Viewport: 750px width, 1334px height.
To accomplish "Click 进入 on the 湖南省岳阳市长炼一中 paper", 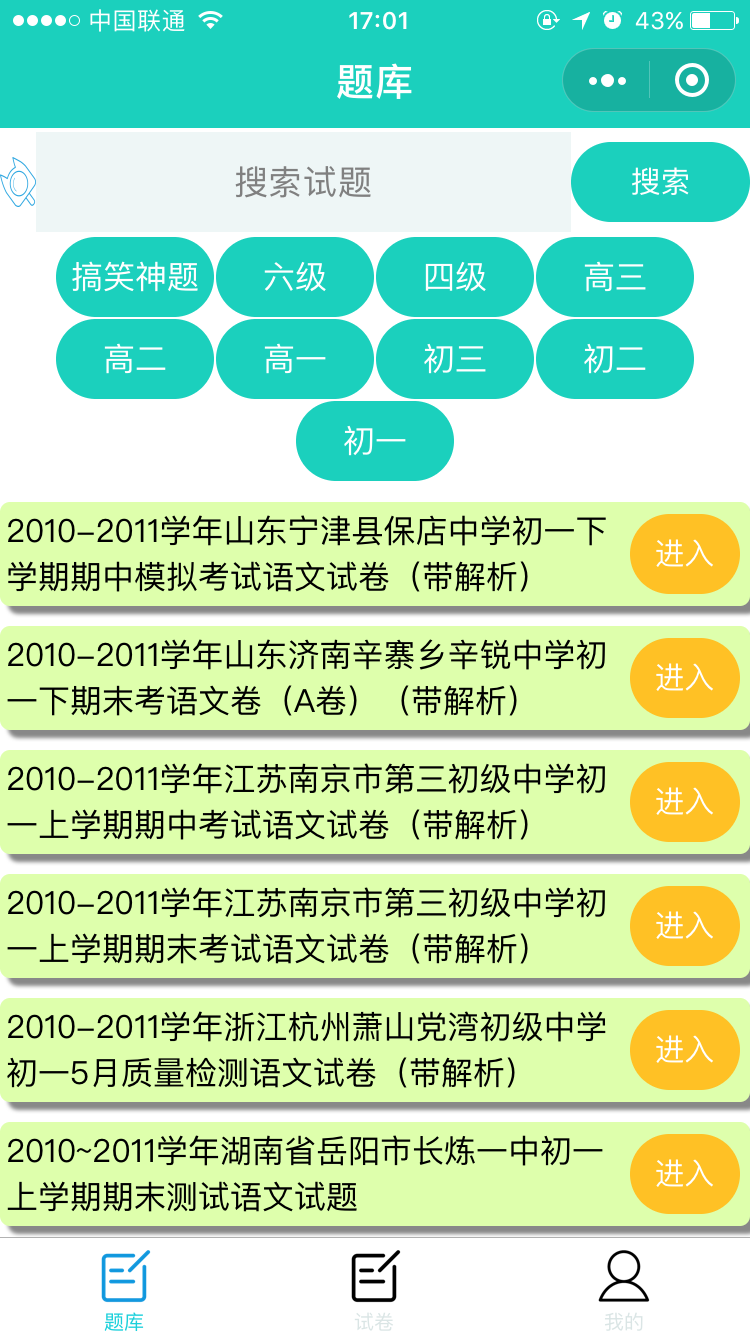I will [685, 1174].
